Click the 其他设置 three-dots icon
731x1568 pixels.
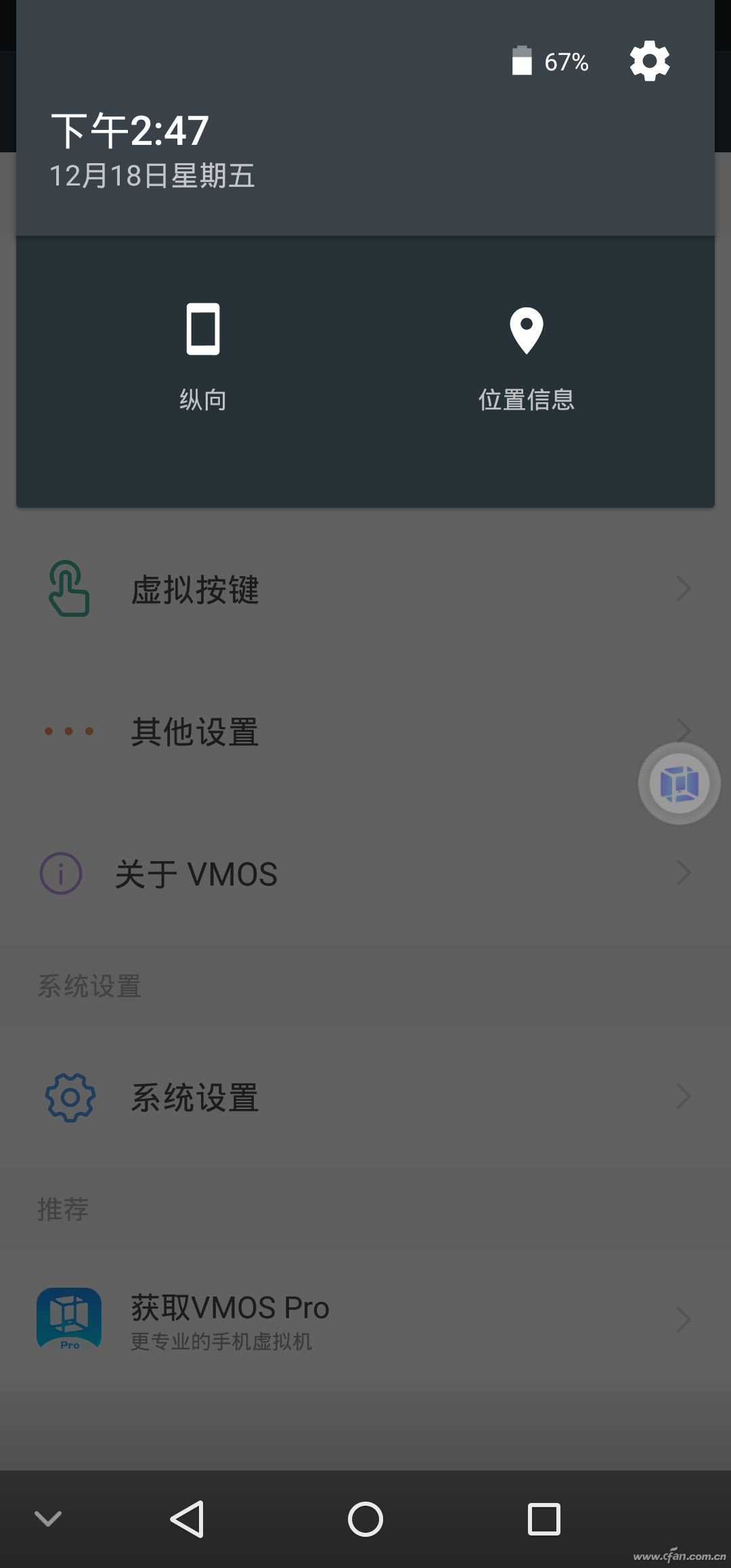(x=68, y=731)
